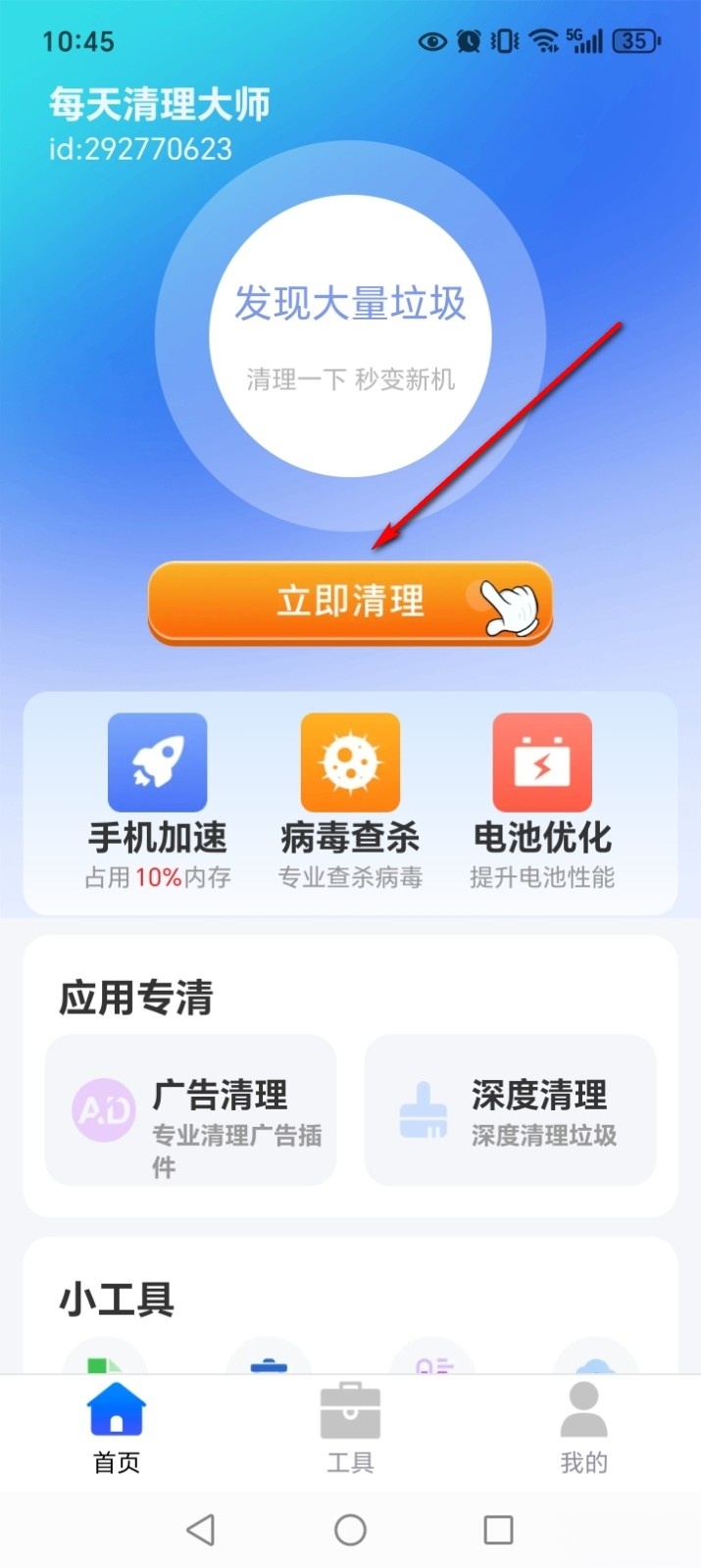Open 深度清理 deep clean card

pyautogui.click(x=510, y=1110)
